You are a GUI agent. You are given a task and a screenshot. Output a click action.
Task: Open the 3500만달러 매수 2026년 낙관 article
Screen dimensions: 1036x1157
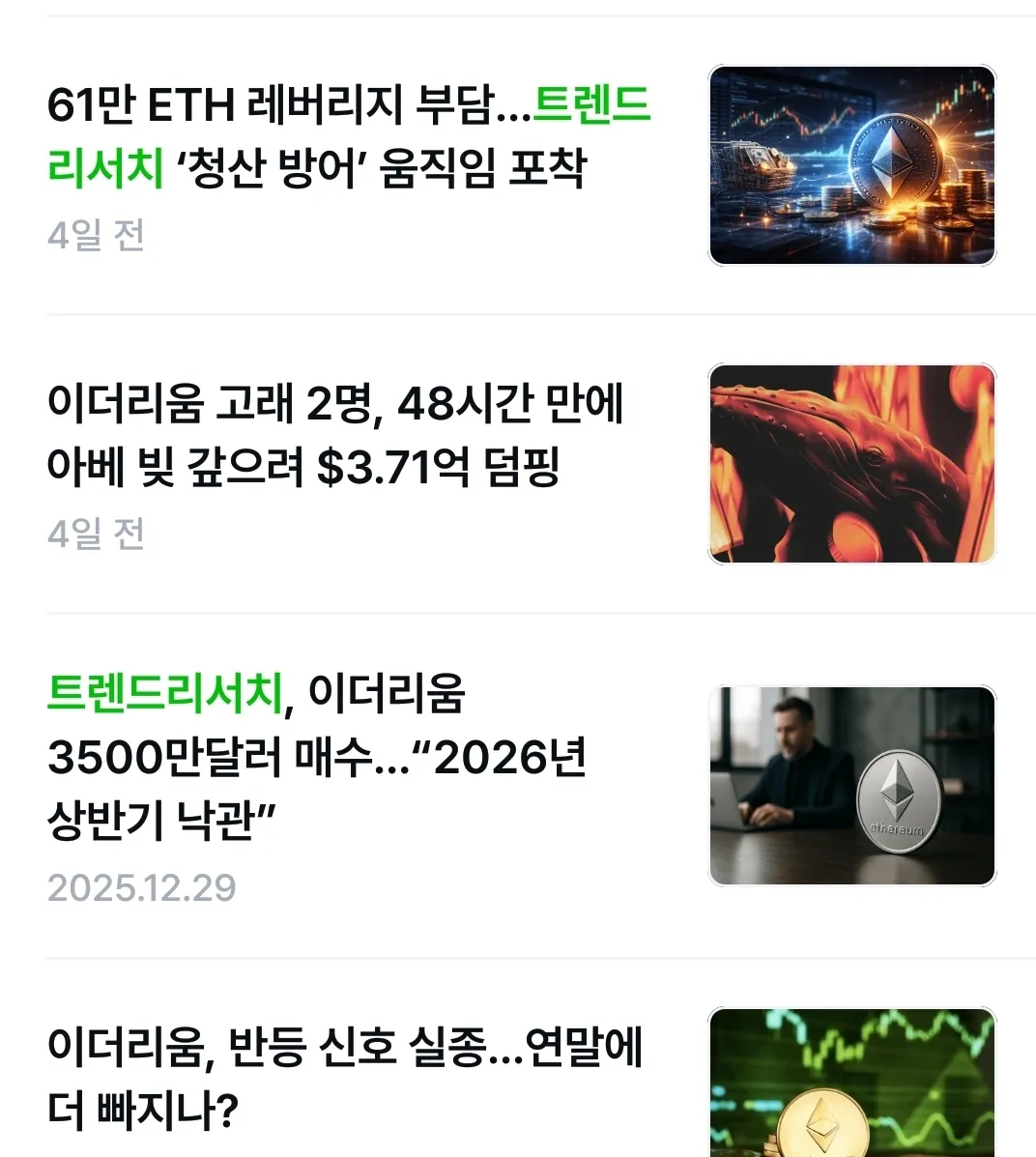(x=317, y=756)
